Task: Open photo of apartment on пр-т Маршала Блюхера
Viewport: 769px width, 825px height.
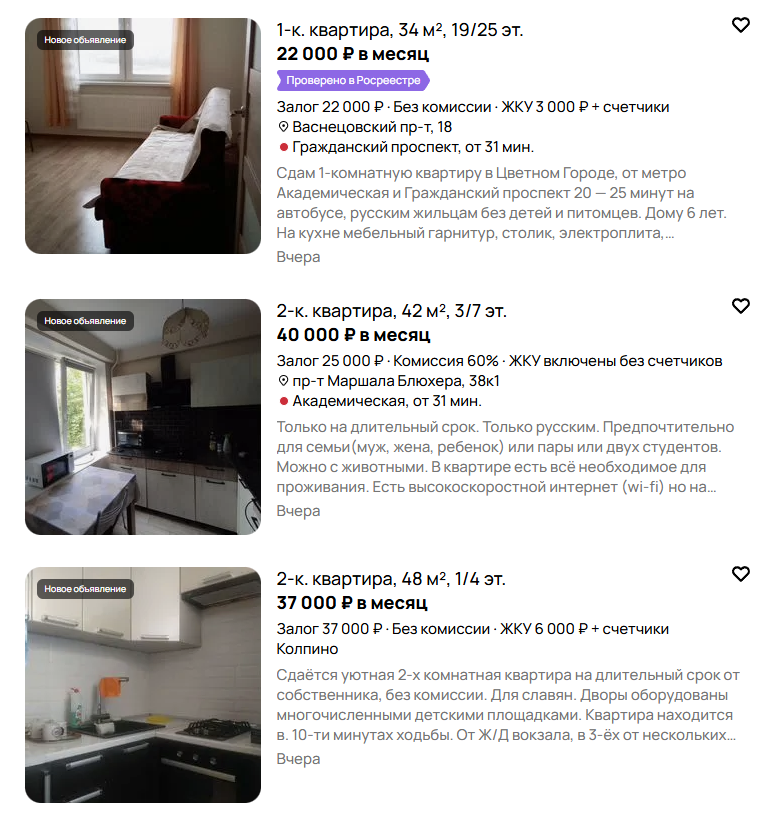Action: pyautogui.click(x=143, y=417)
